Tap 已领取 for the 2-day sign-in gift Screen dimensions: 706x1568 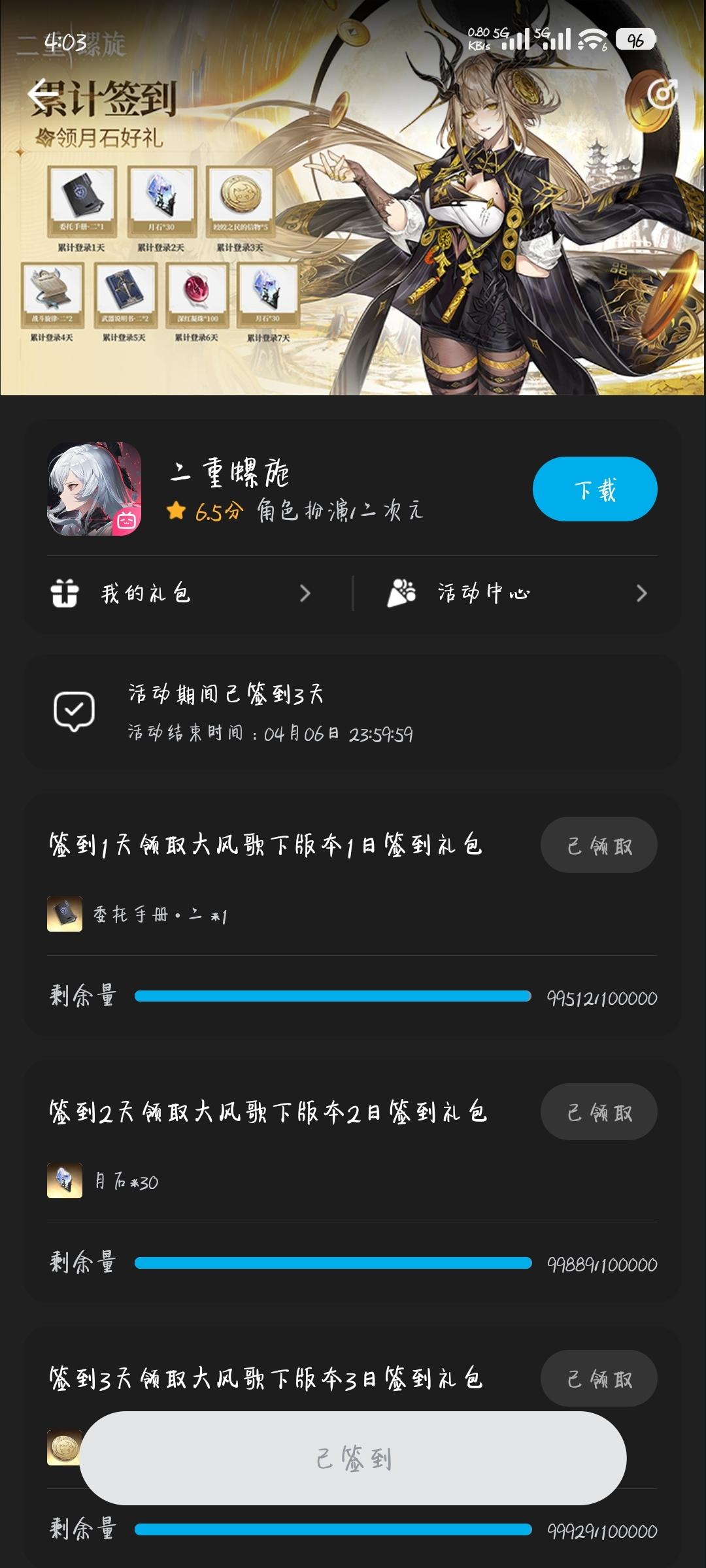(x=599, y=1112)
